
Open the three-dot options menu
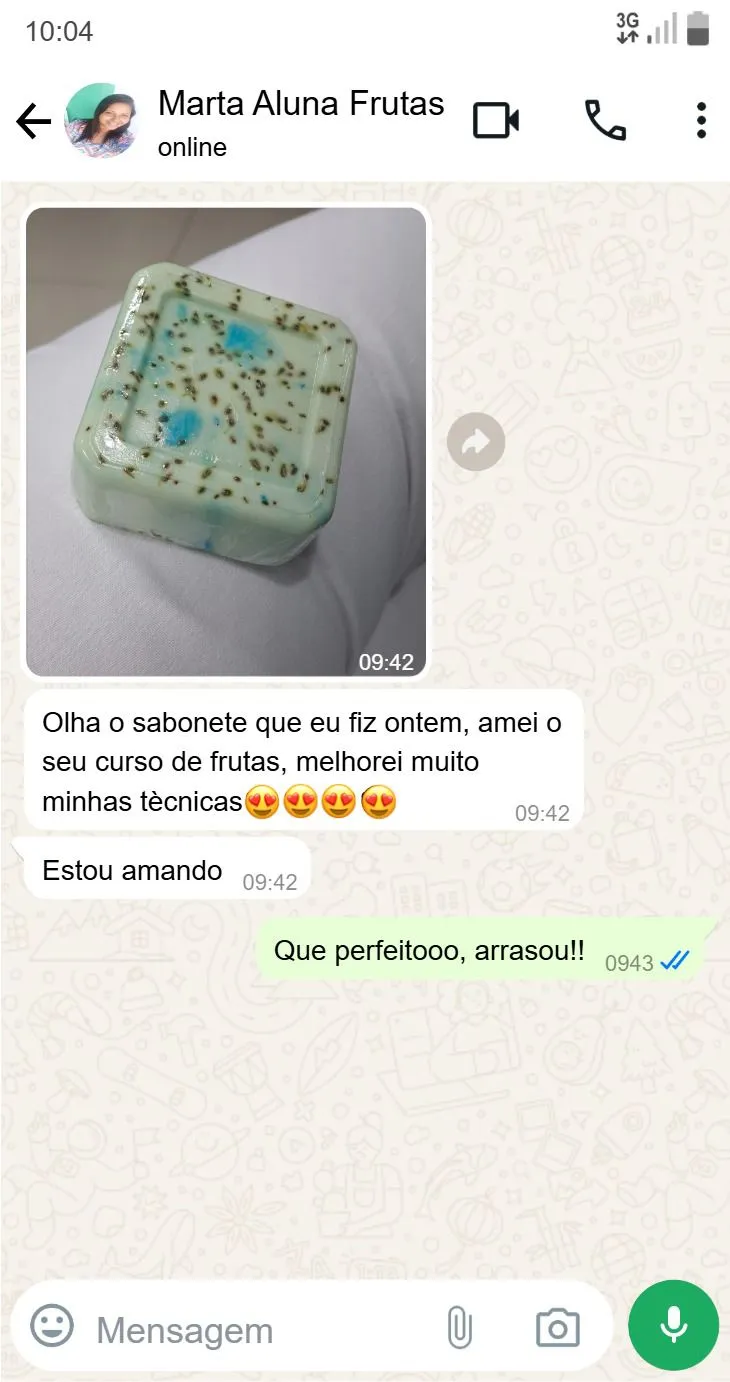tap(700, 119)
